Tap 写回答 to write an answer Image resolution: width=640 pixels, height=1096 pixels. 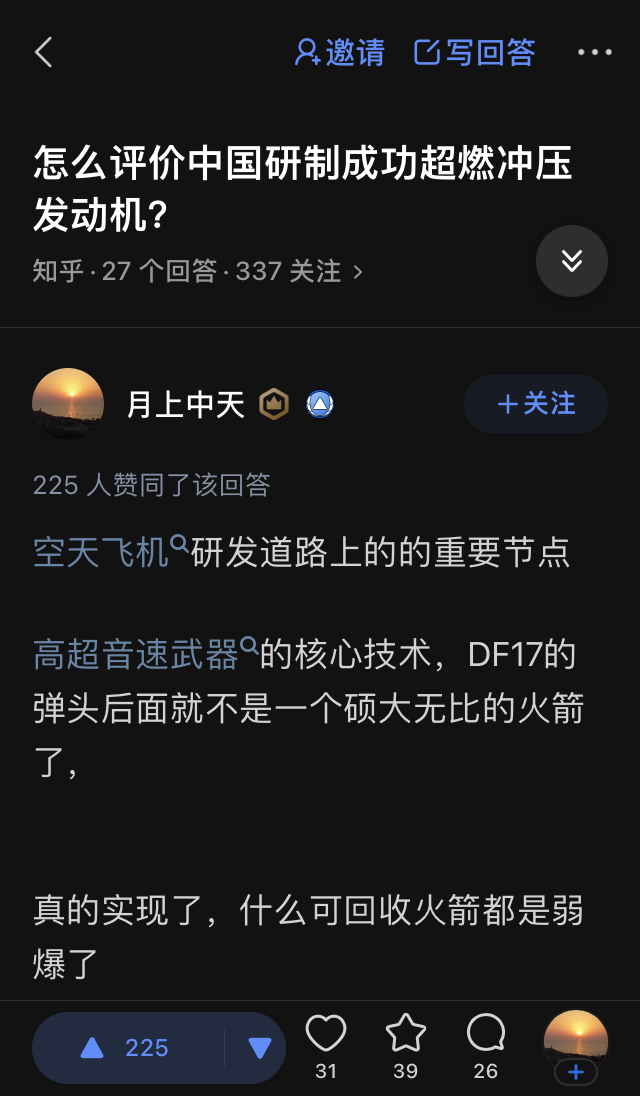click(475, 52)
